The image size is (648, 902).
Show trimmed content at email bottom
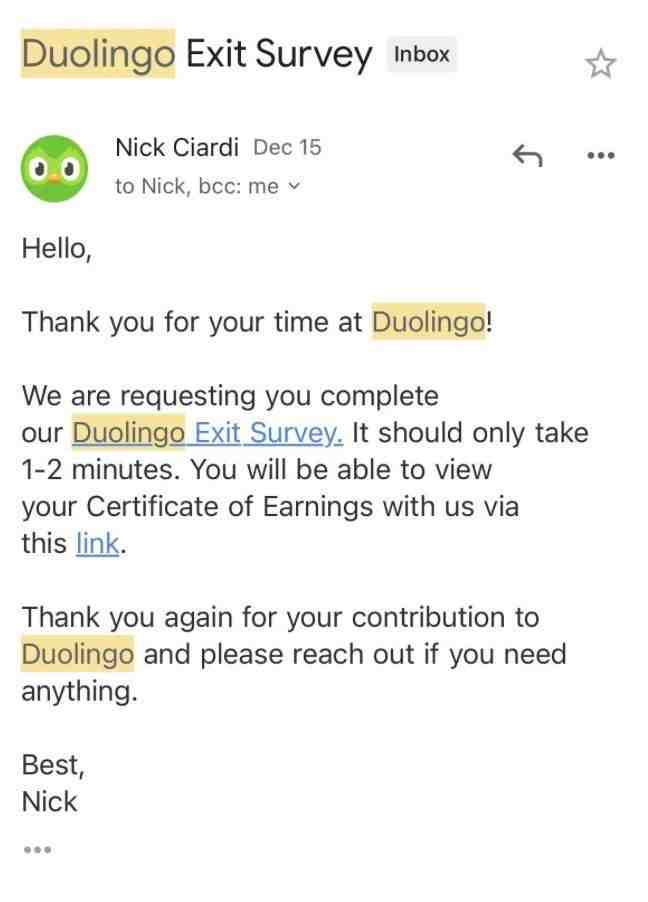pos(37,849)
